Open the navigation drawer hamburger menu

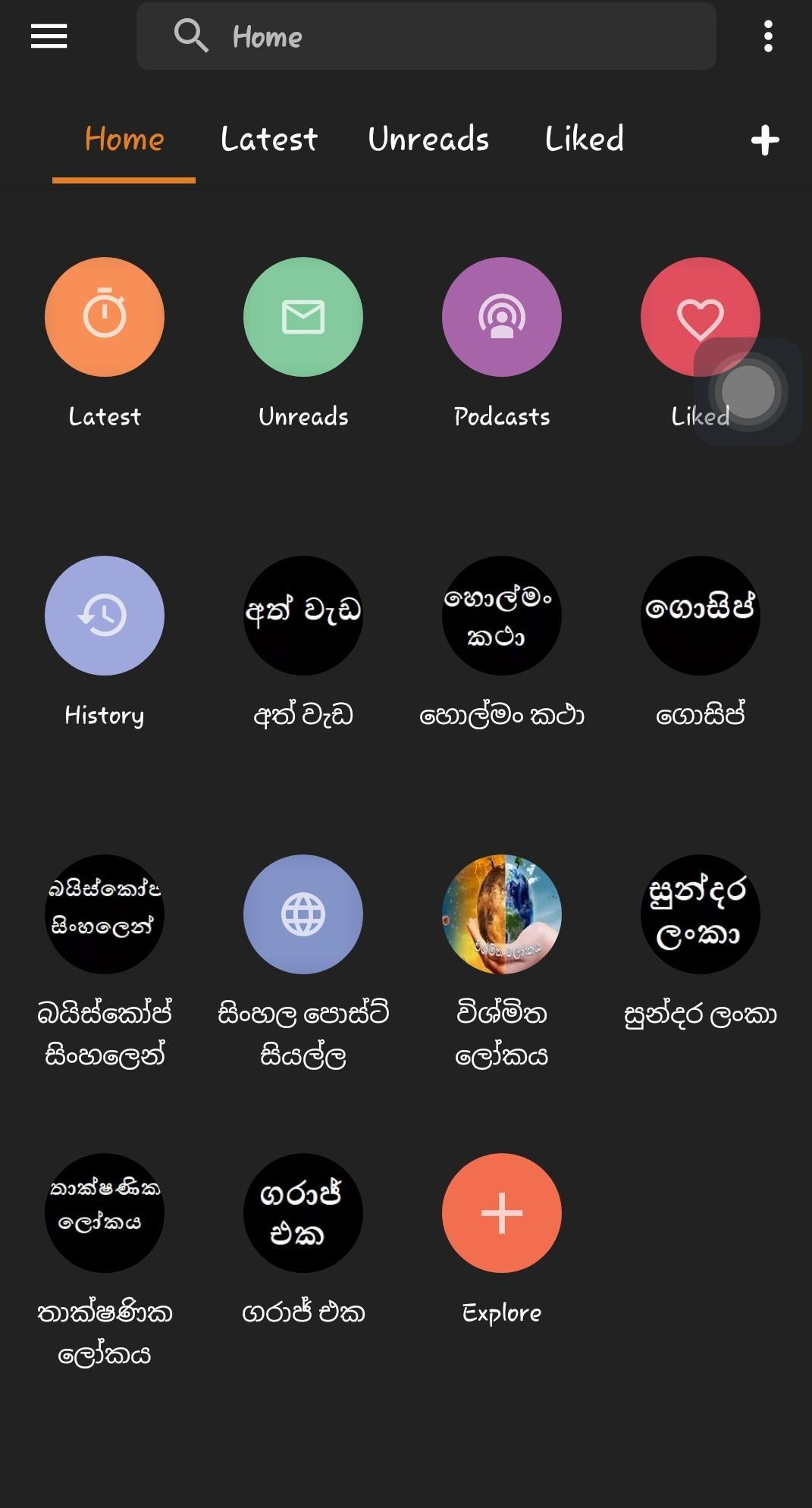[x=48, y=36]
